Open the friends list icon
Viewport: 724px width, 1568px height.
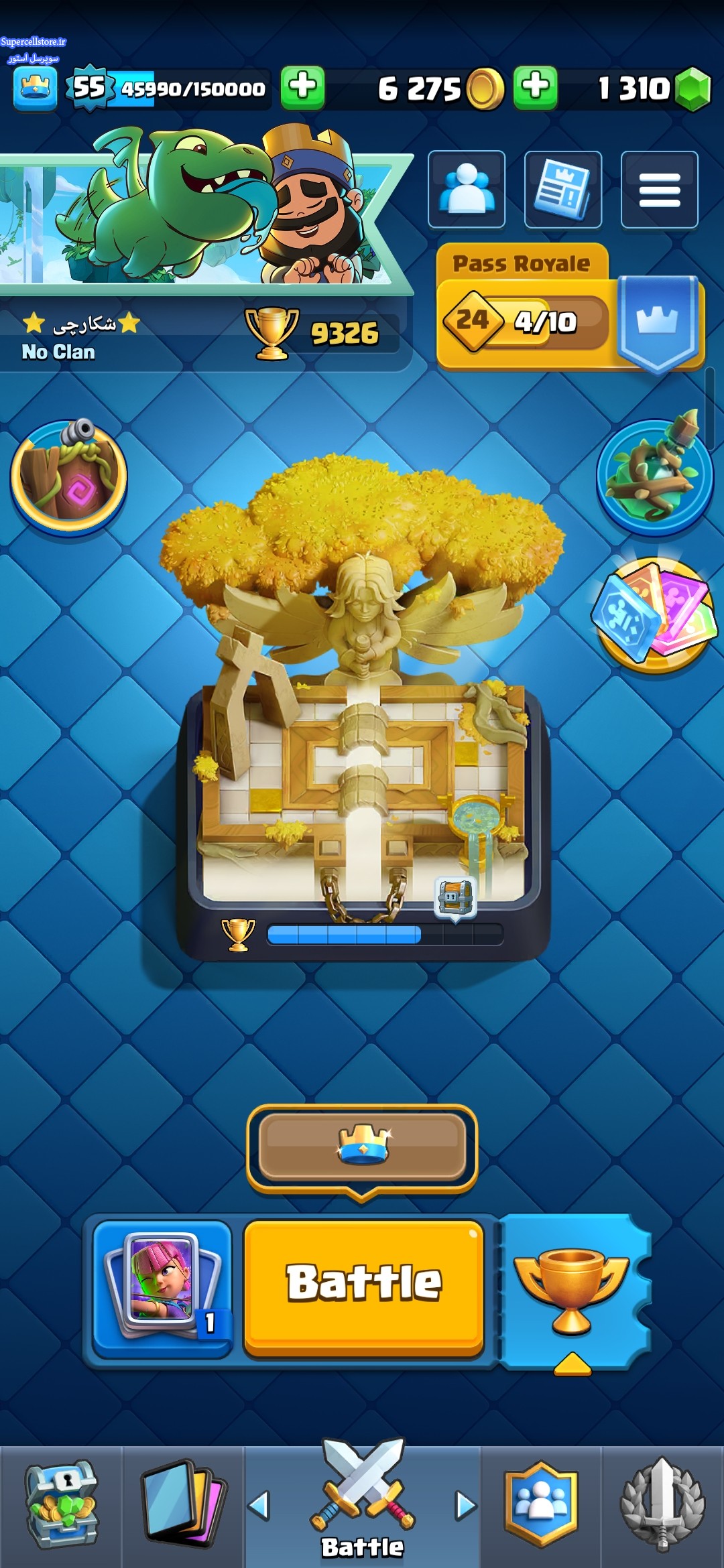pyautogui.click(x=466, y=190)
